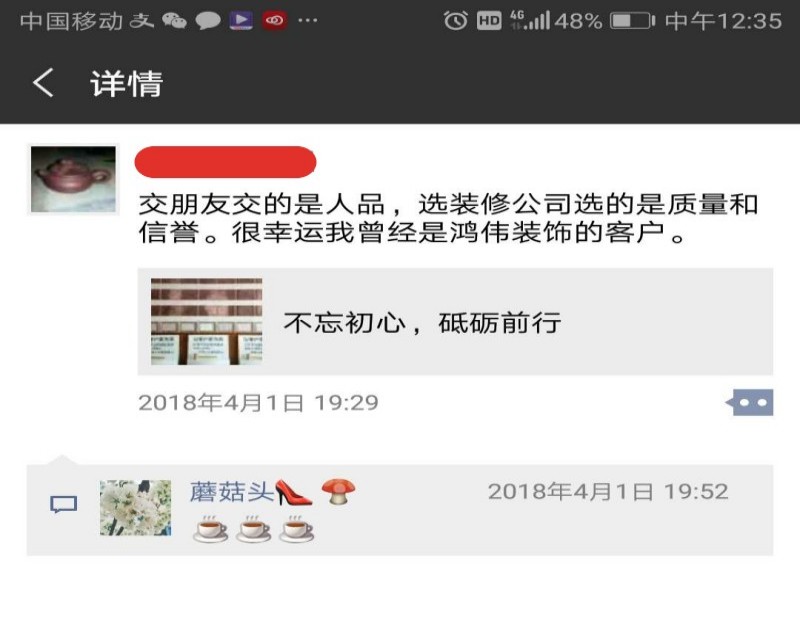This screenshot has width=800, height=640.
Task: View 蘑菇头's flower avatar profile
Action: 135,508
